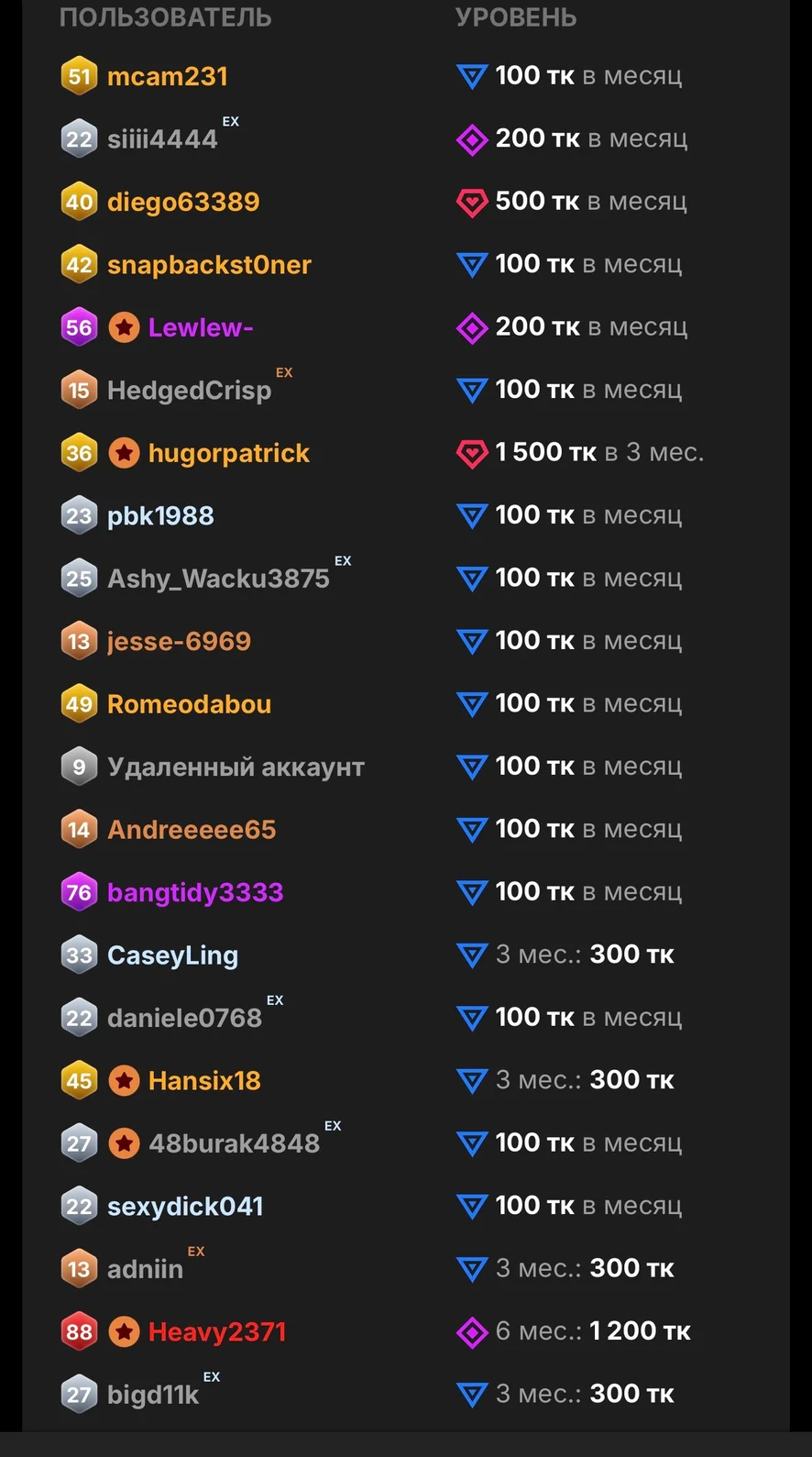Viewport: 812px width, 1457px height.
Task: Open Hansix18's user page
Action: [x=204, y=1081]
